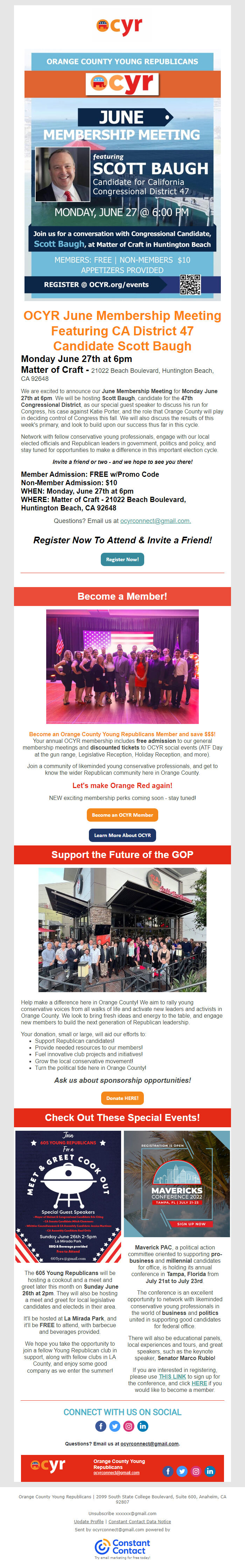
Task: Open Facebook icon under Connect With Us
Action: (101, 1426)
